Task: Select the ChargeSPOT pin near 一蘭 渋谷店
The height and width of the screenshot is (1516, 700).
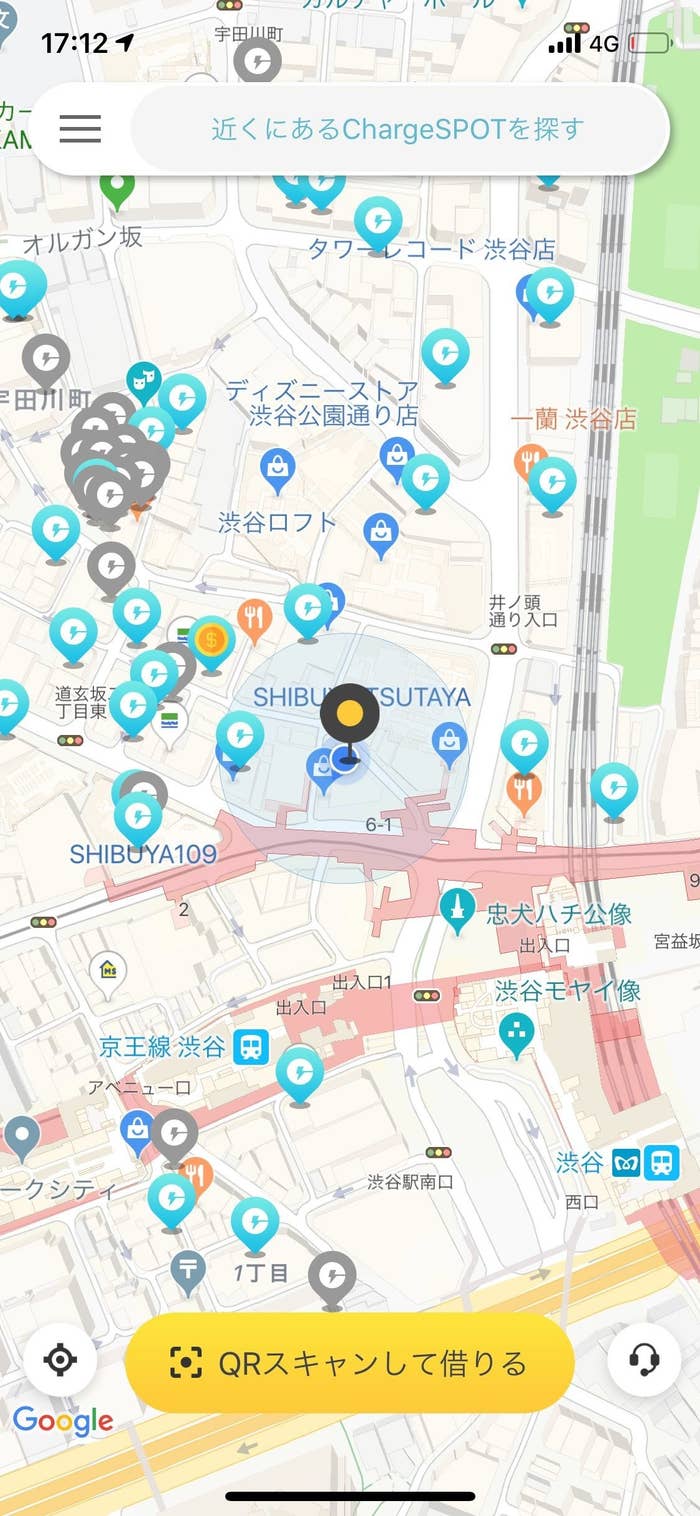Action: coord(552,481)
